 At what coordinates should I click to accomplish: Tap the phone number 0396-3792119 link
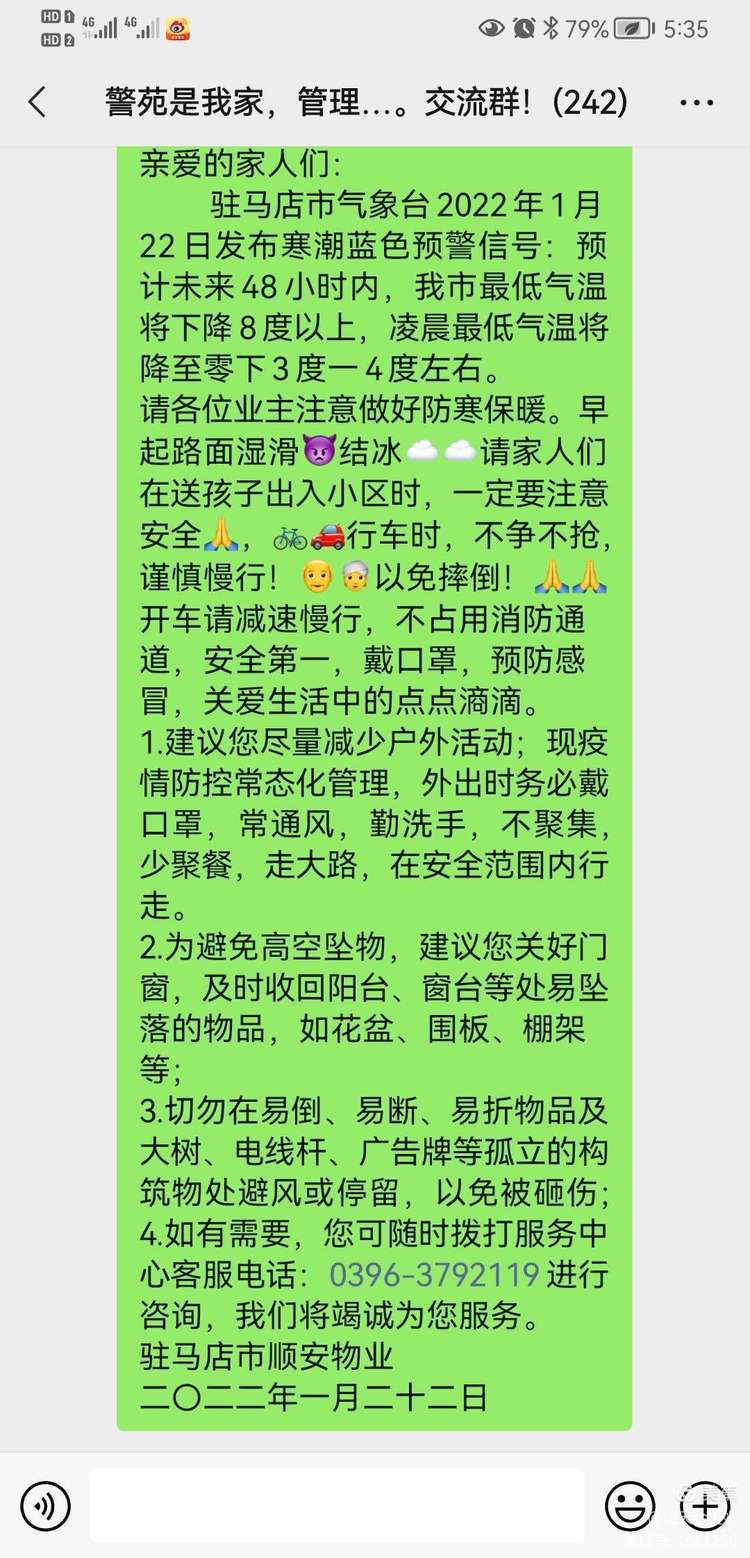(x=435, y=1275)
